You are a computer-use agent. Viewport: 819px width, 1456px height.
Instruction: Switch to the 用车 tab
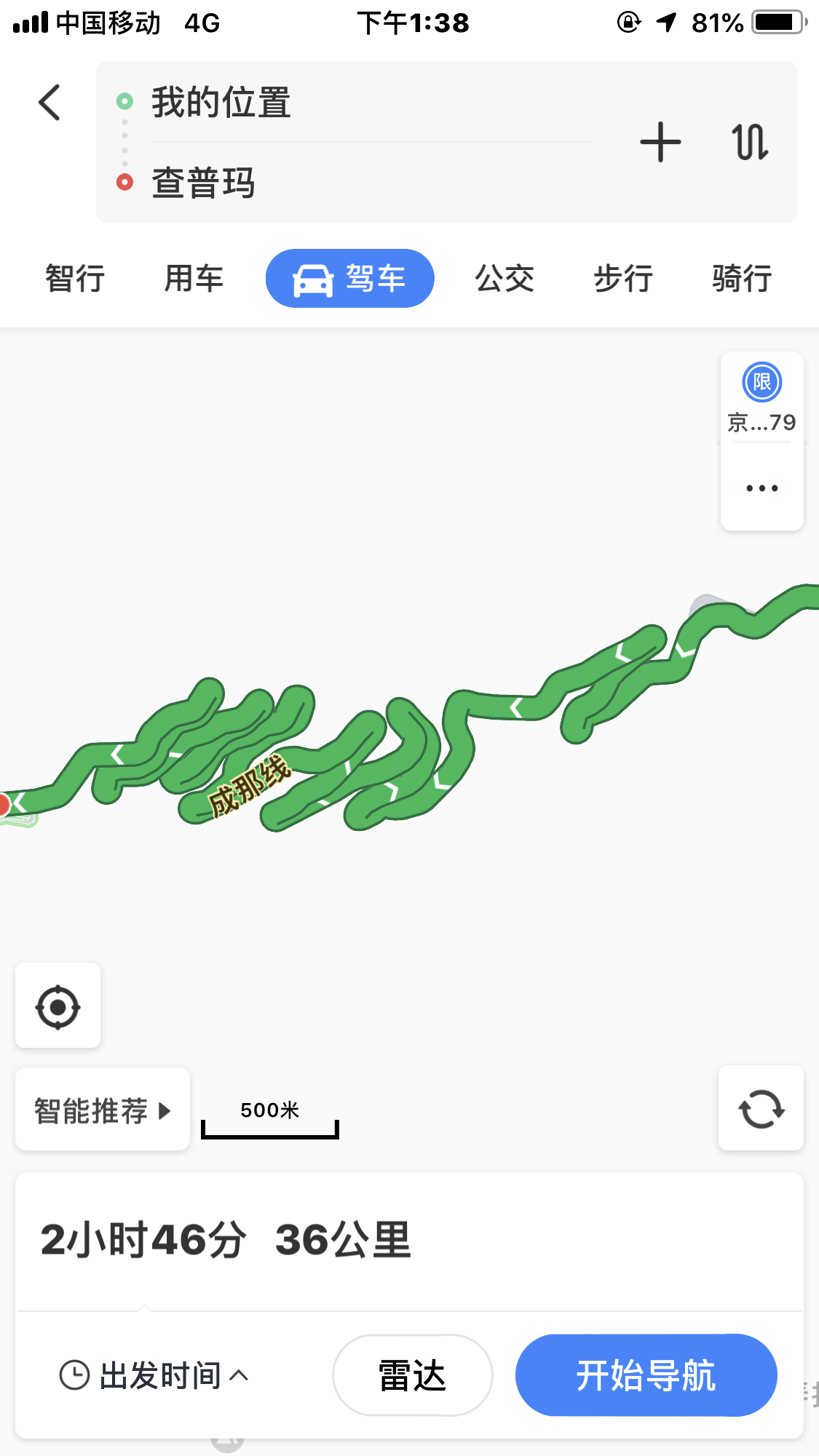tap(194, 279)
